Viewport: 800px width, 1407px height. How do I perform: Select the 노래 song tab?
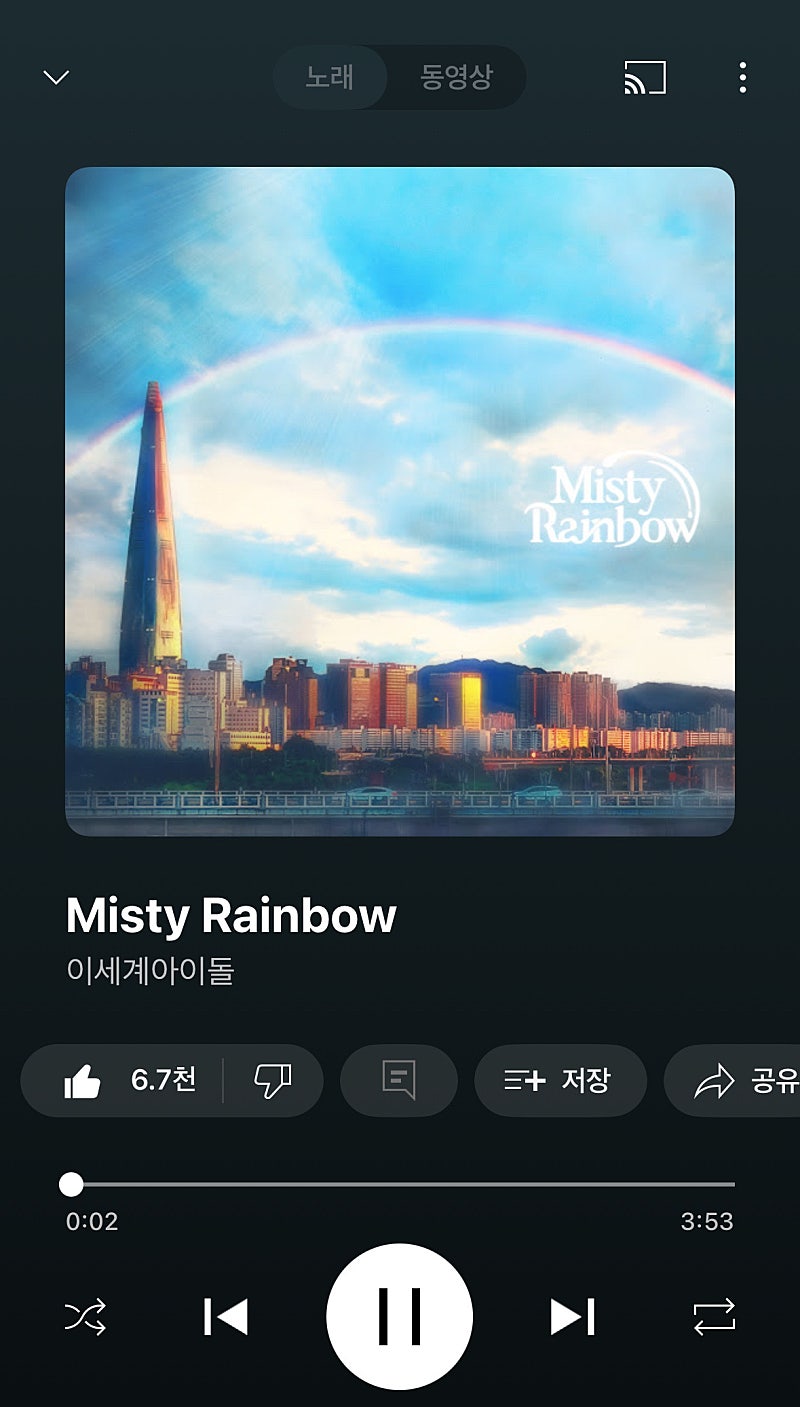tap(330, 77)
